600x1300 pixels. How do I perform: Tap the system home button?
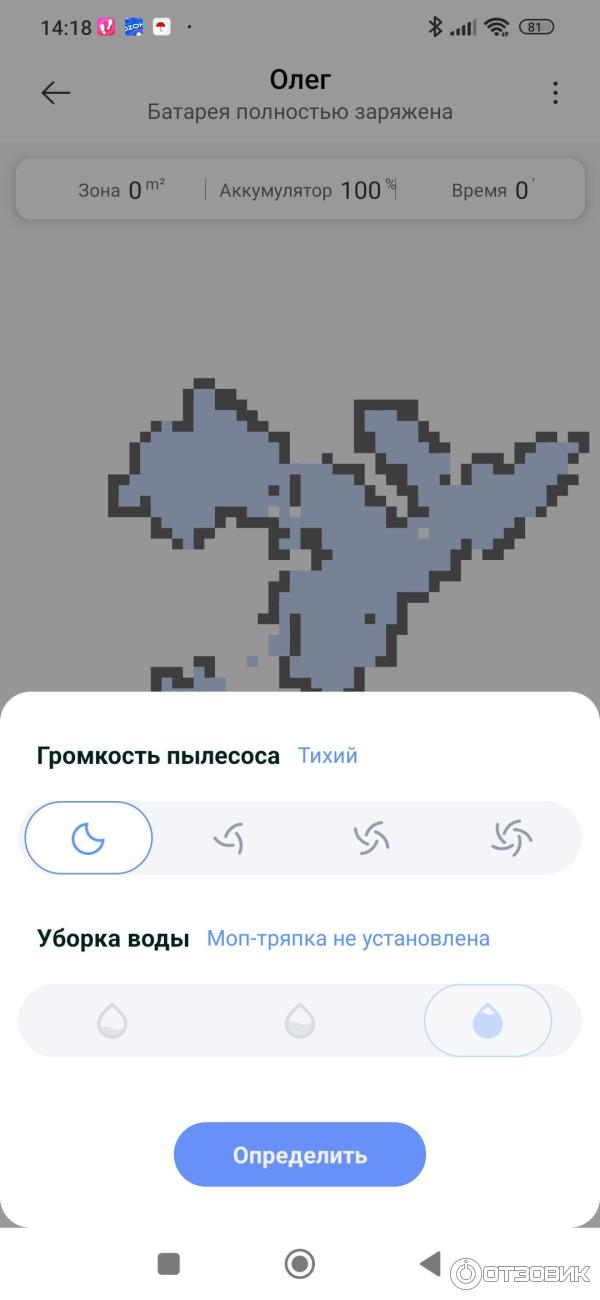[300, 1264]
